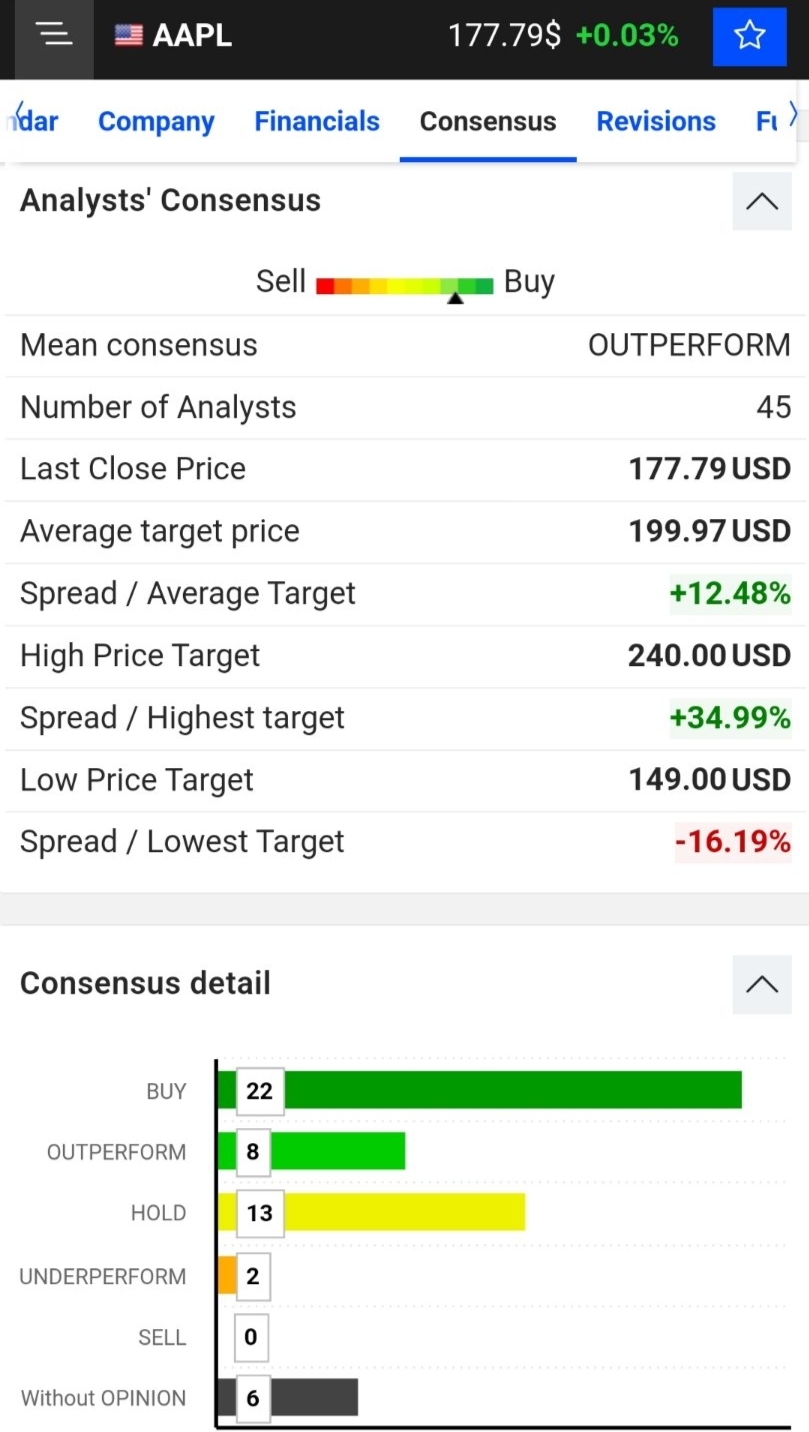This screenshot has height=1432, width=809.
Task: Collapse the Analysts' Consensus section
Action: click(762, 201)
